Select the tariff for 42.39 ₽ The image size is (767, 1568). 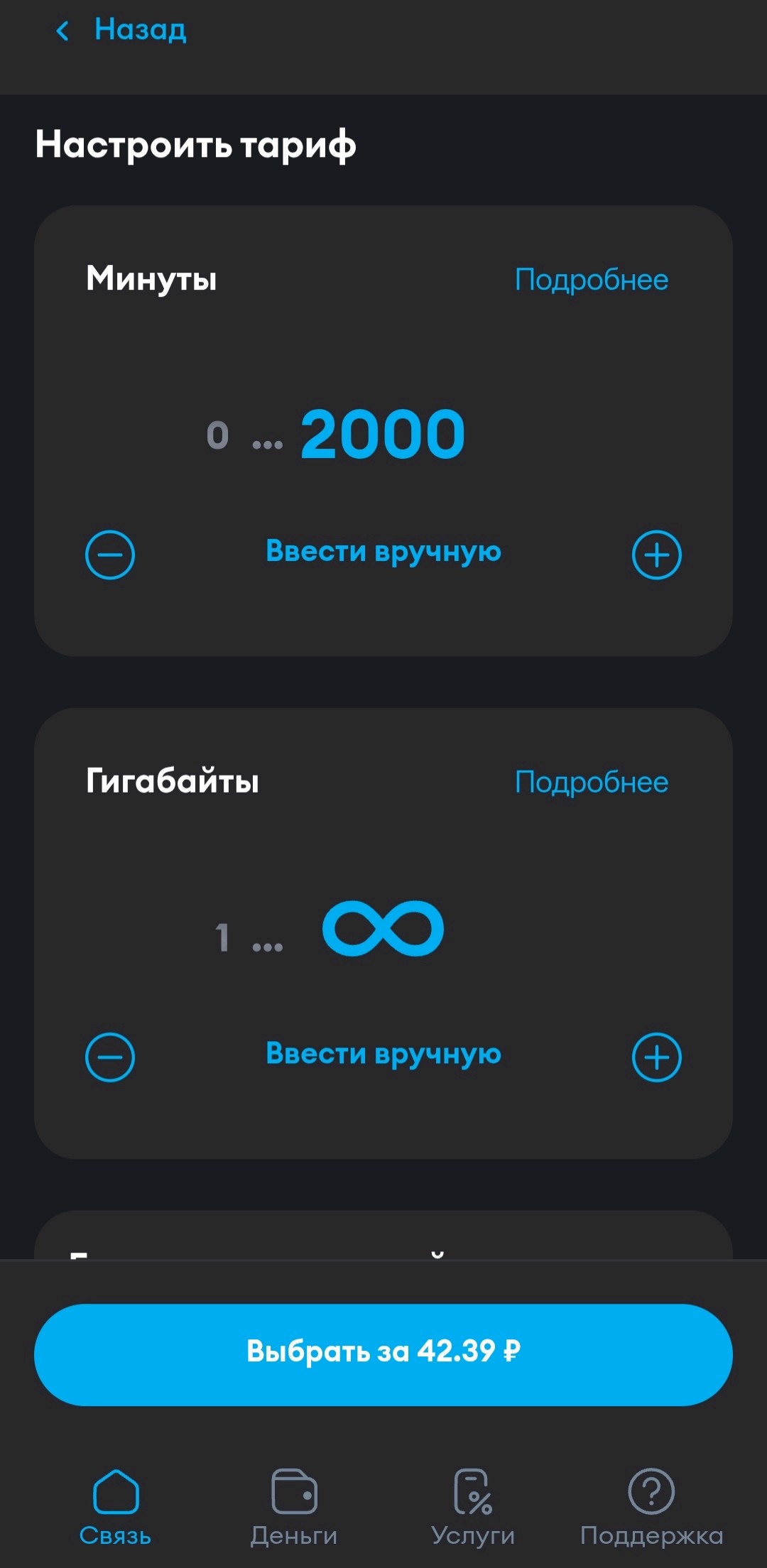(383, 1354)
